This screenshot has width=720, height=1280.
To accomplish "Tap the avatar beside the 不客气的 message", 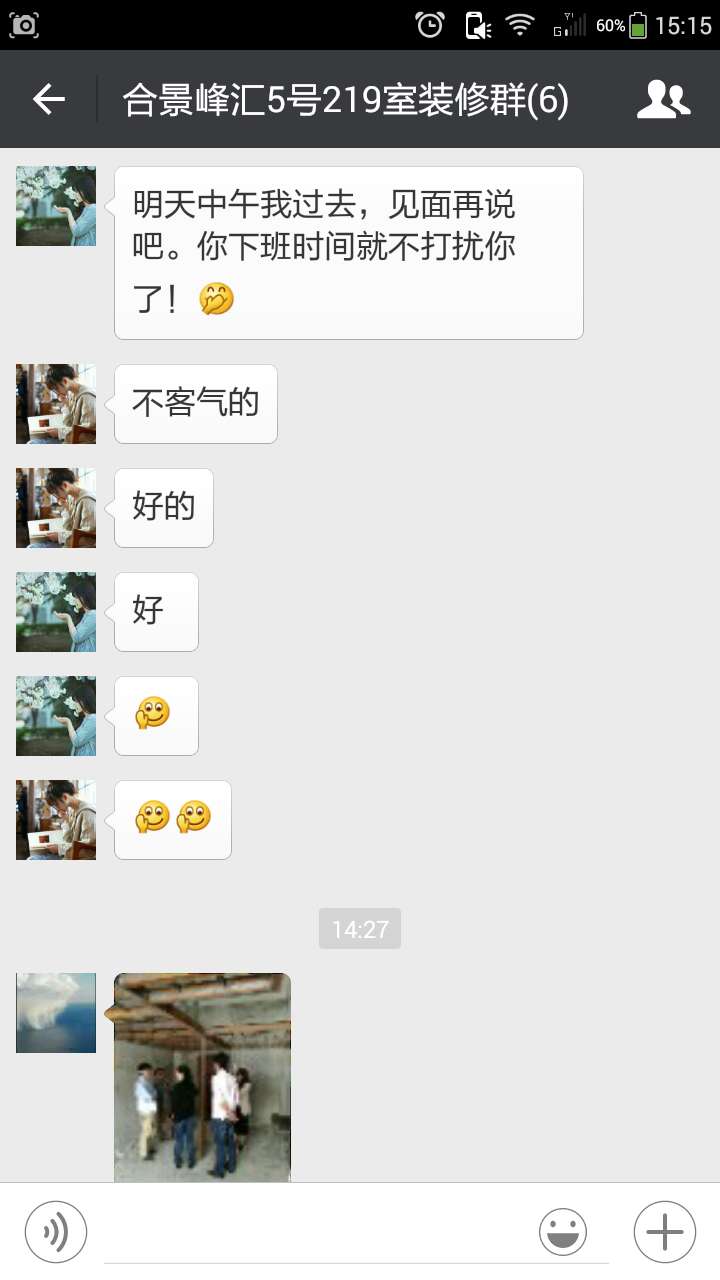I will pos(56,404).
